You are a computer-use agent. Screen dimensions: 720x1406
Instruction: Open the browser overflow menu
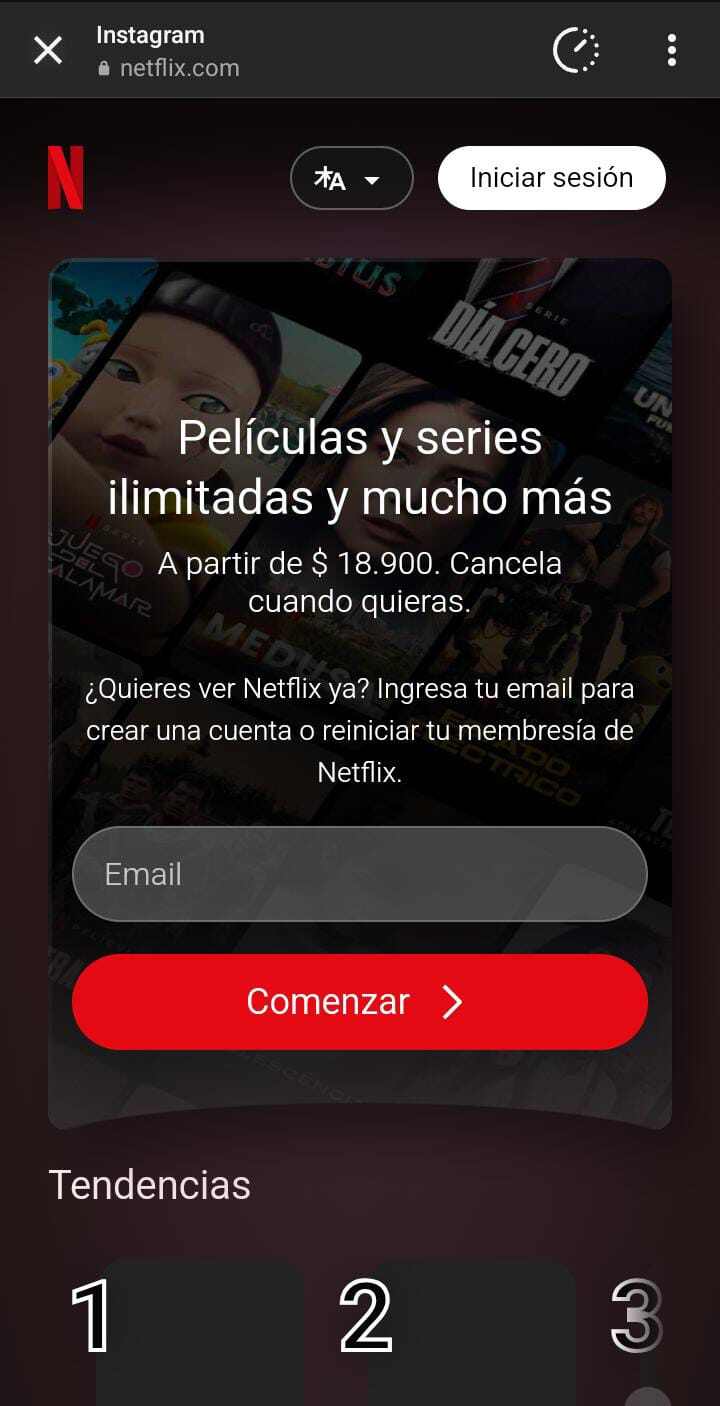coord(671,50)
